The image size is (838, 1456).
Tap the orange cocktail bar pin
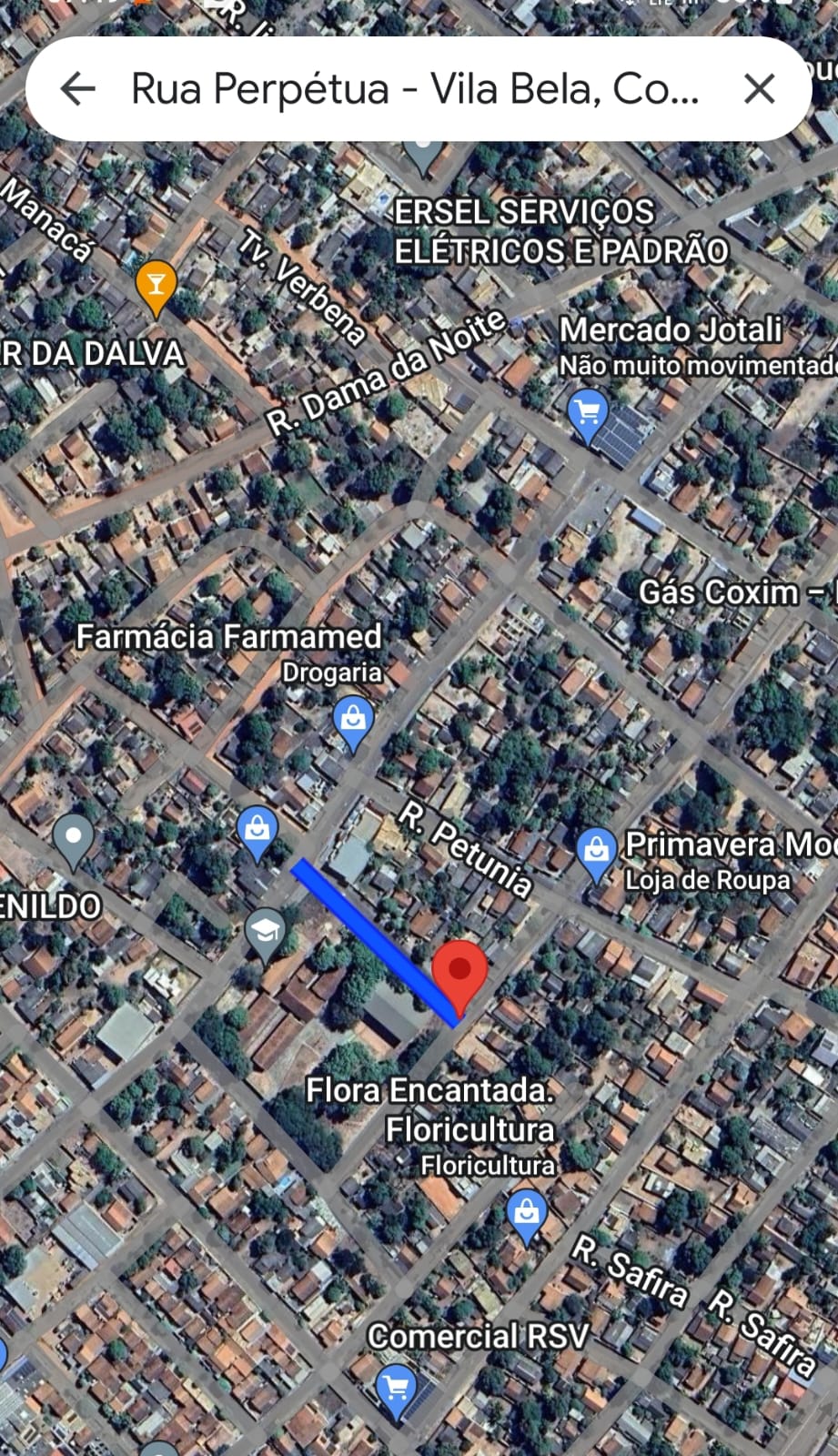(156, 285)
